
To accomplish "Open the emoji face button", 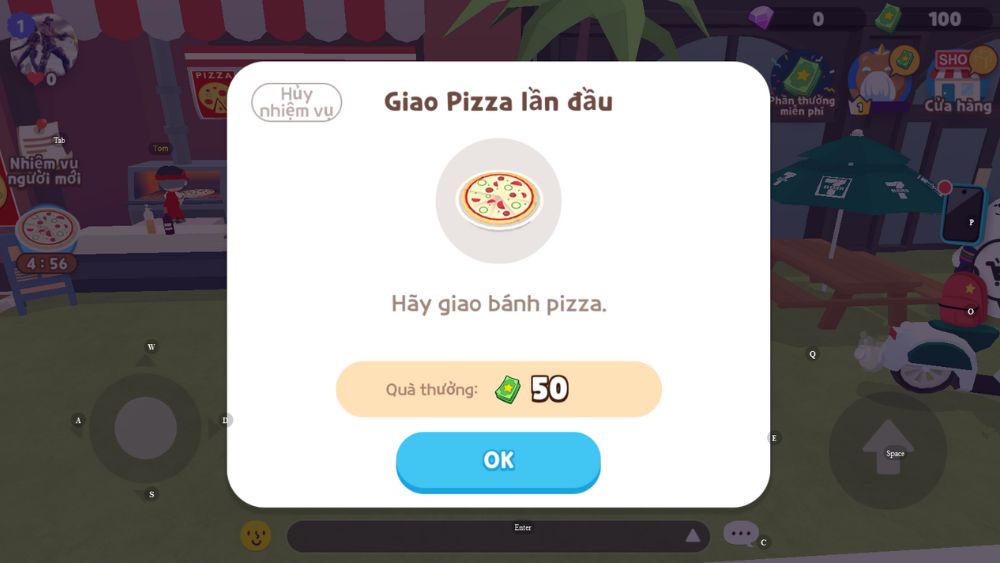I will [x=256, y=536].
